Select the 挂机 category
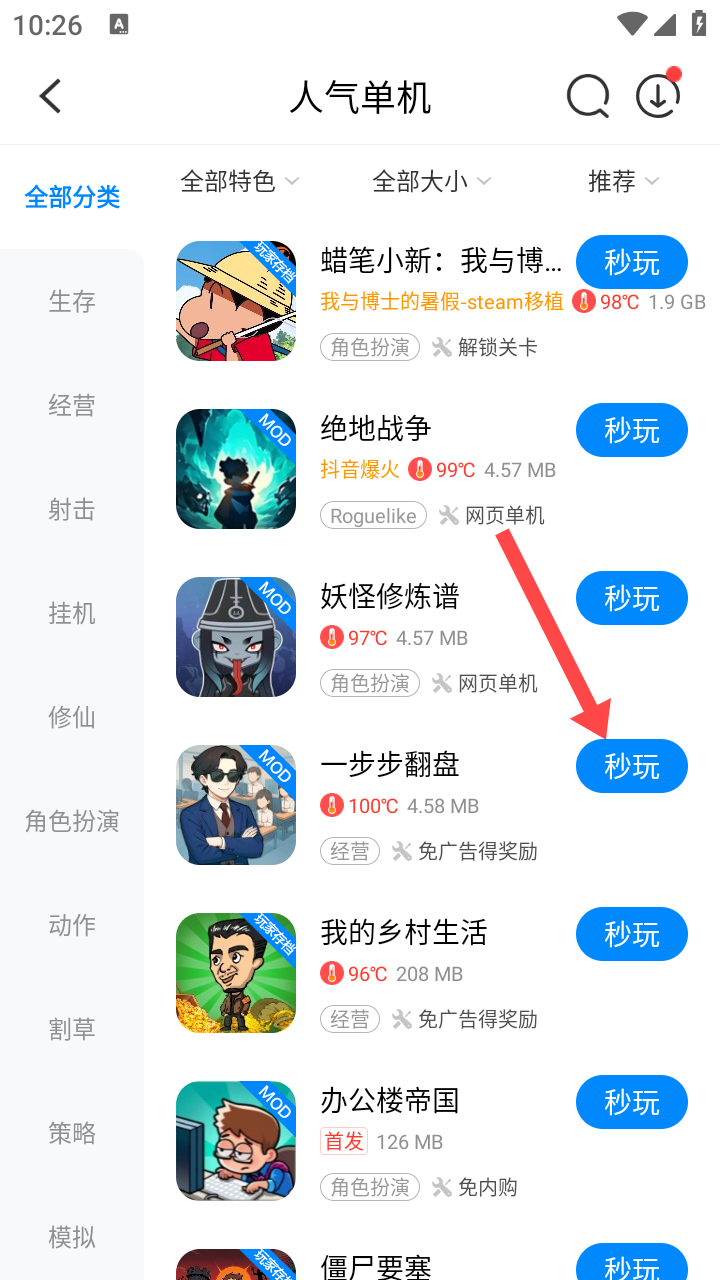 point(72,613)
